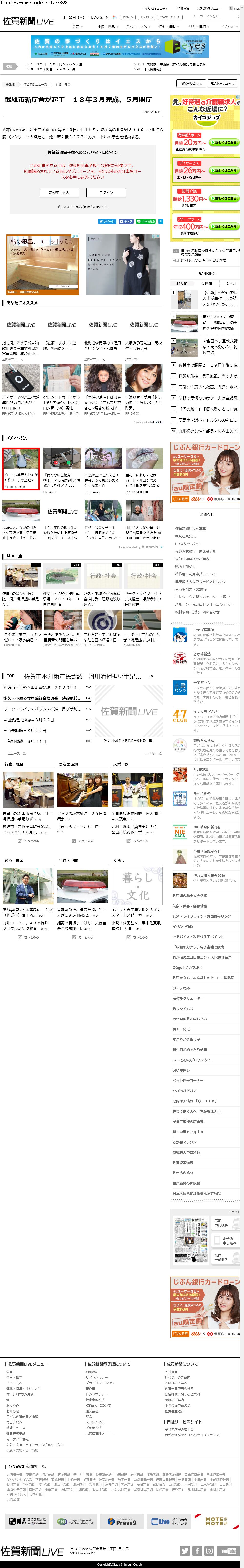Tap もっとみる under 行政・社会
The image size is (244, 1568).
tap(29, 841)
